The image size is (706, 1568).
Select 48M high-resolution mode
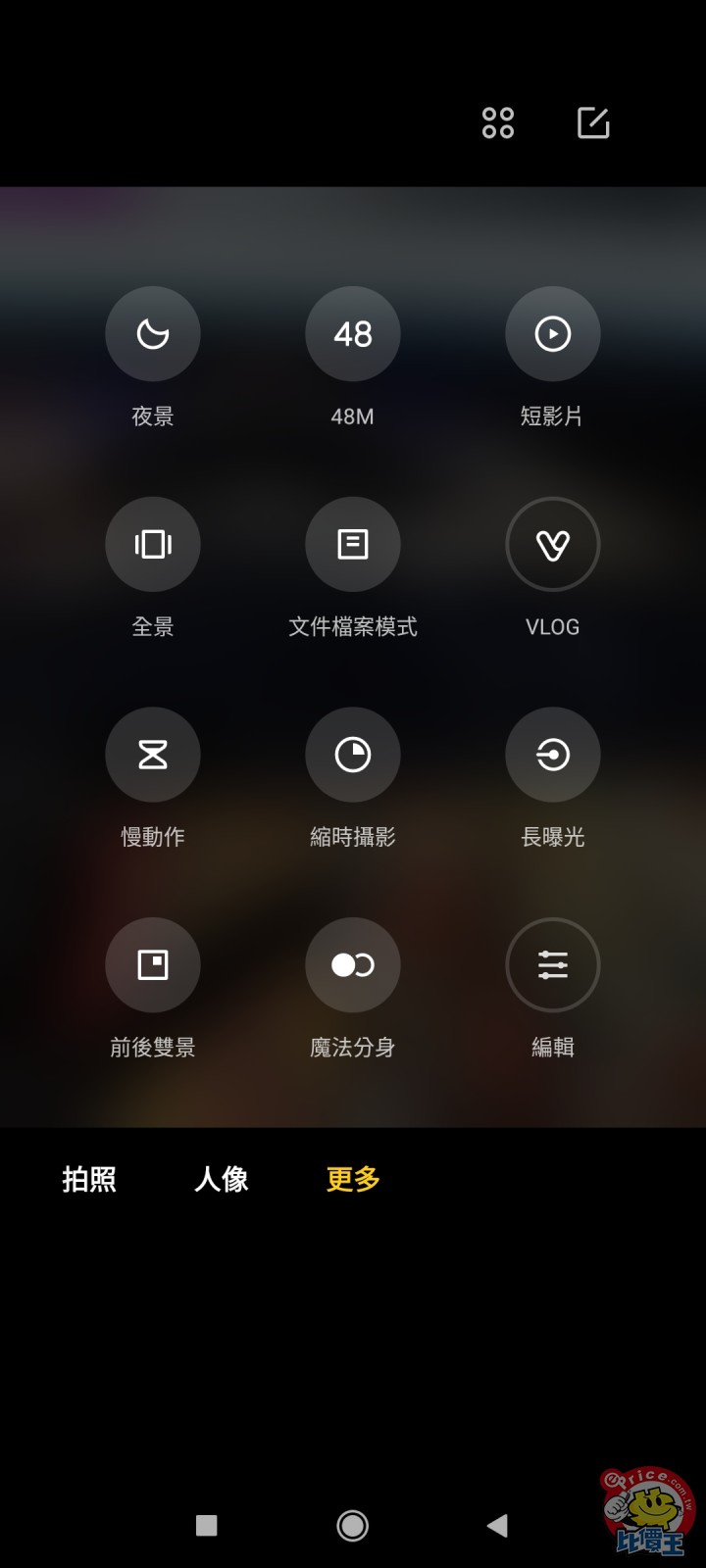point(353,334)
